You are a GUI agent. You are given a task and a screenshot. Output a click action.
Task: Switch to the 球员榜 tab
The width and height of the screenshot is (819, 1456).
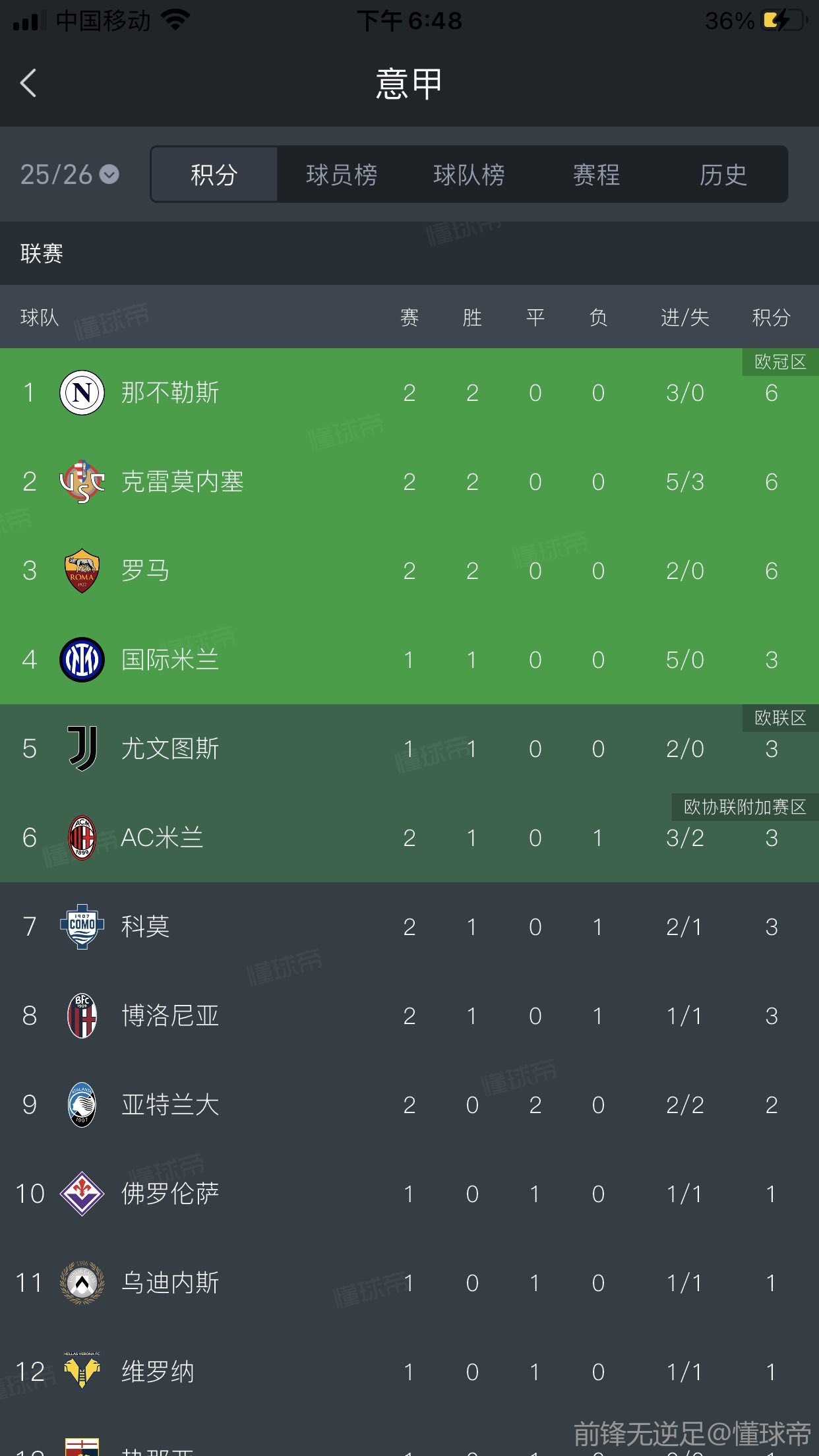[x=342, y=175]
